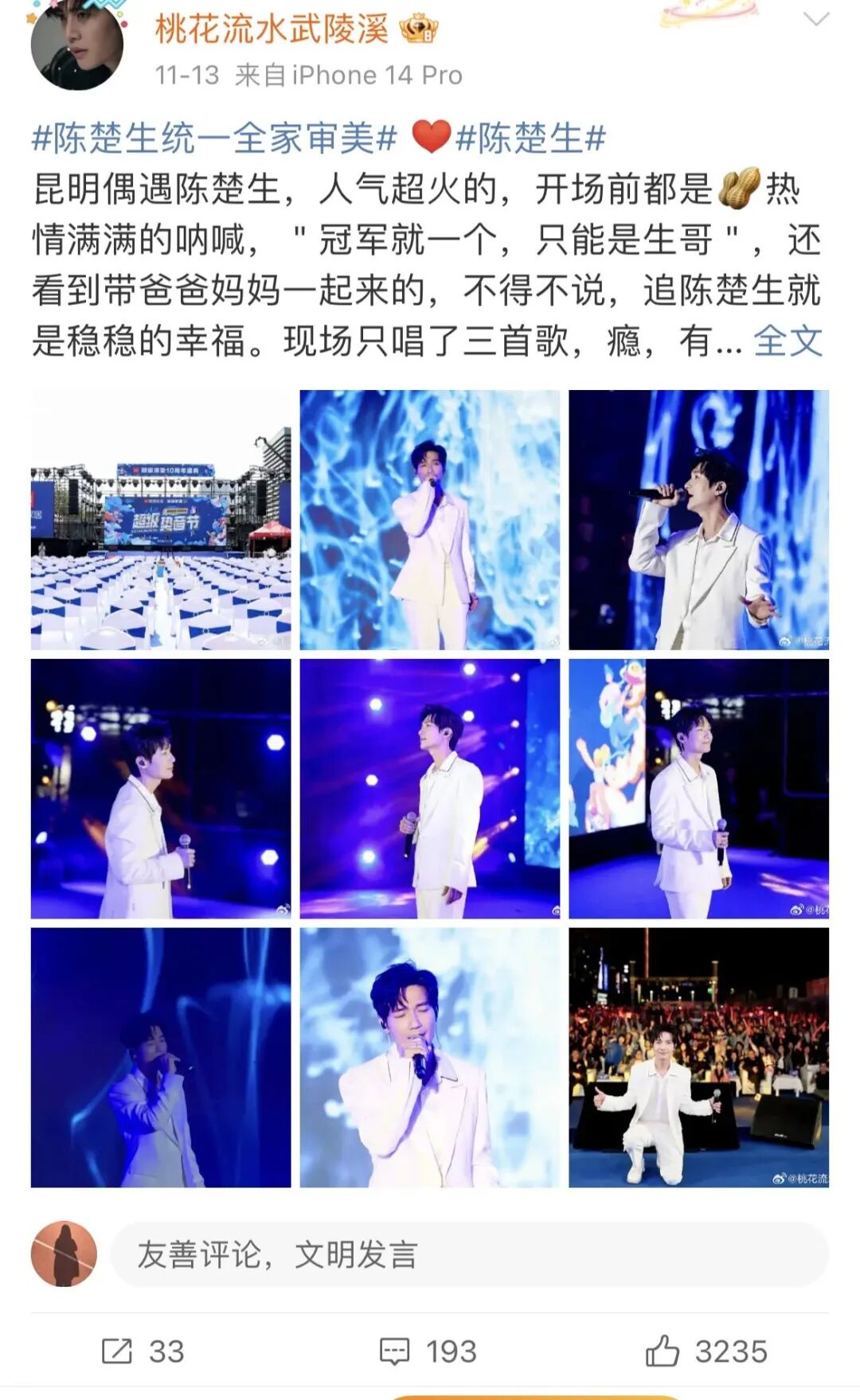Open username 桃花流水武陵溪
The width and height of the screenshot is (860, 1400).
(x=272, y=29)
